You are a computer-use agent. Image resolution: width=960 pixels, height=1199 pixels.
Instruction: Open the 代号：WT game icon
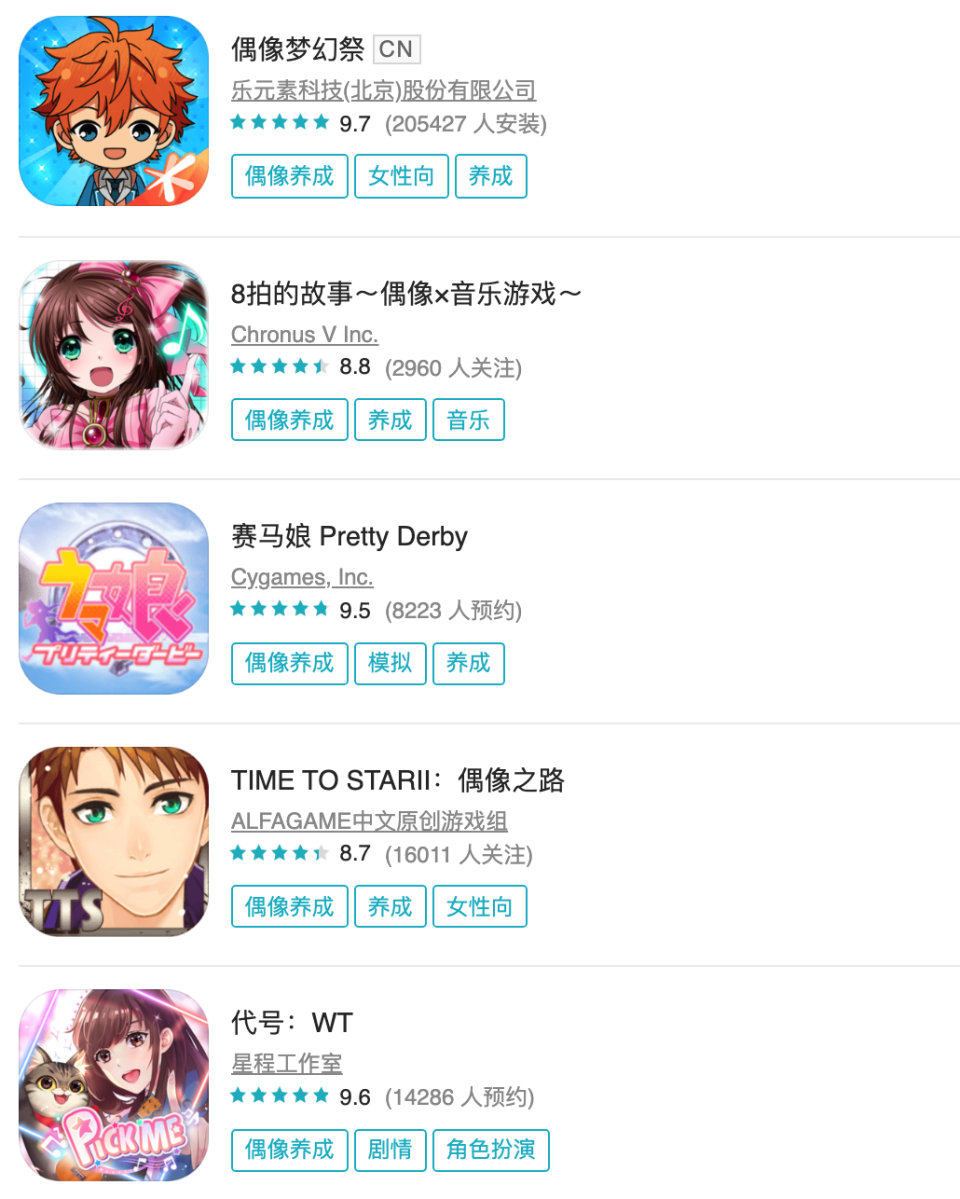pyautogui.click(x=113, y=1085)
